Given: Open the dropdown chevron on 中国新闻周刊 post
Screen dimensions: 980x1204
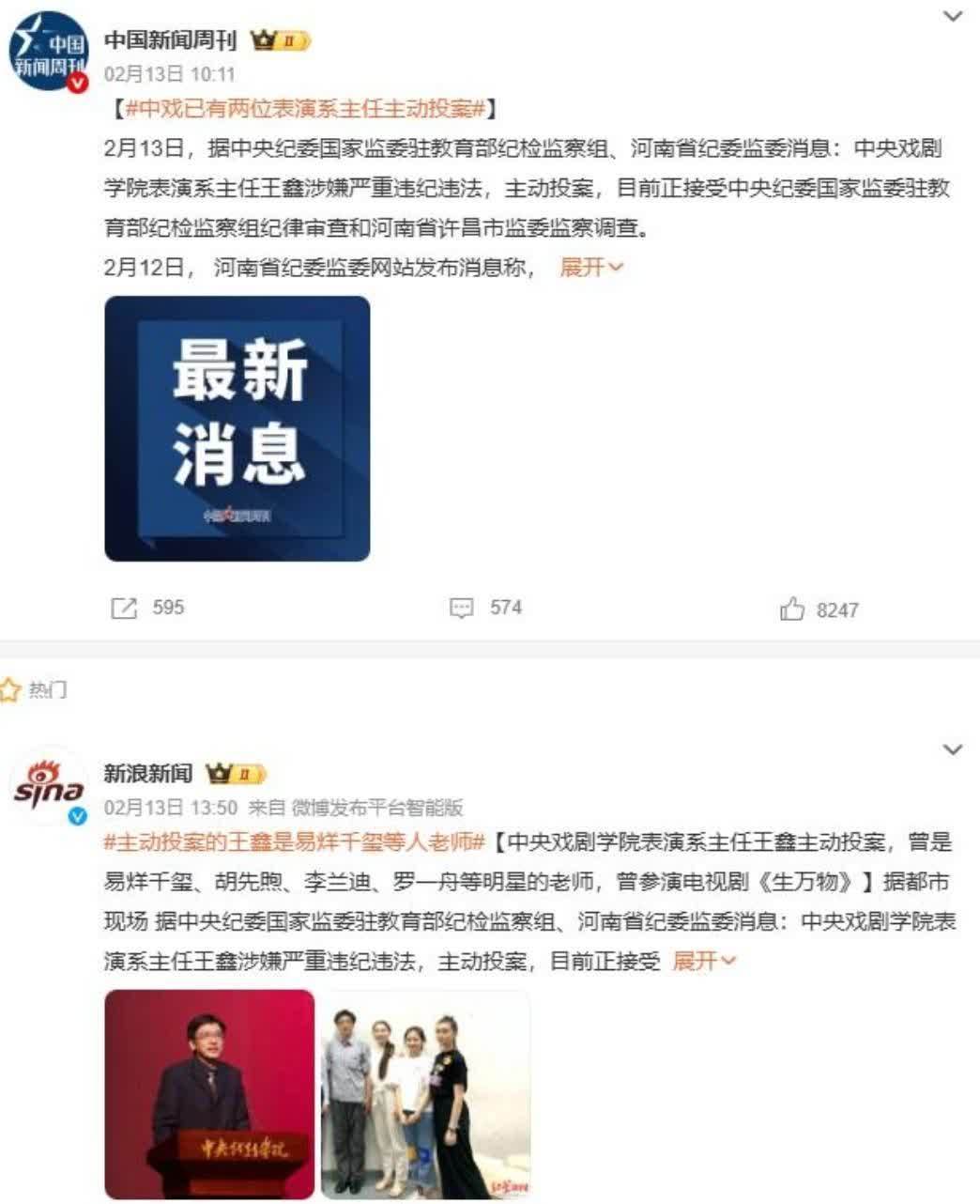Looking at the screenshot, I should click(953, 16).
